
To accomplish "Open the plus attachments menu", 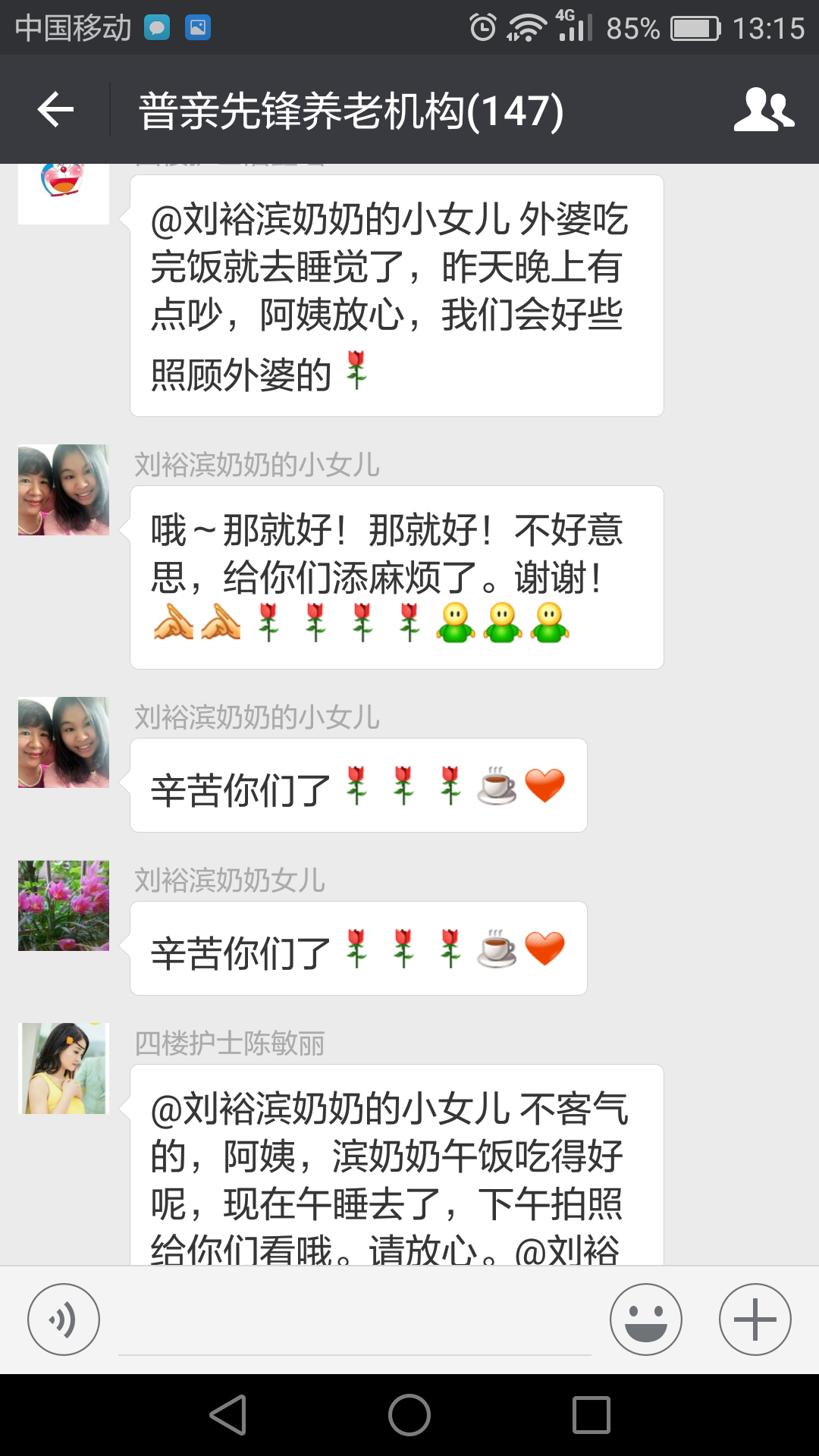I will 755,1319.
